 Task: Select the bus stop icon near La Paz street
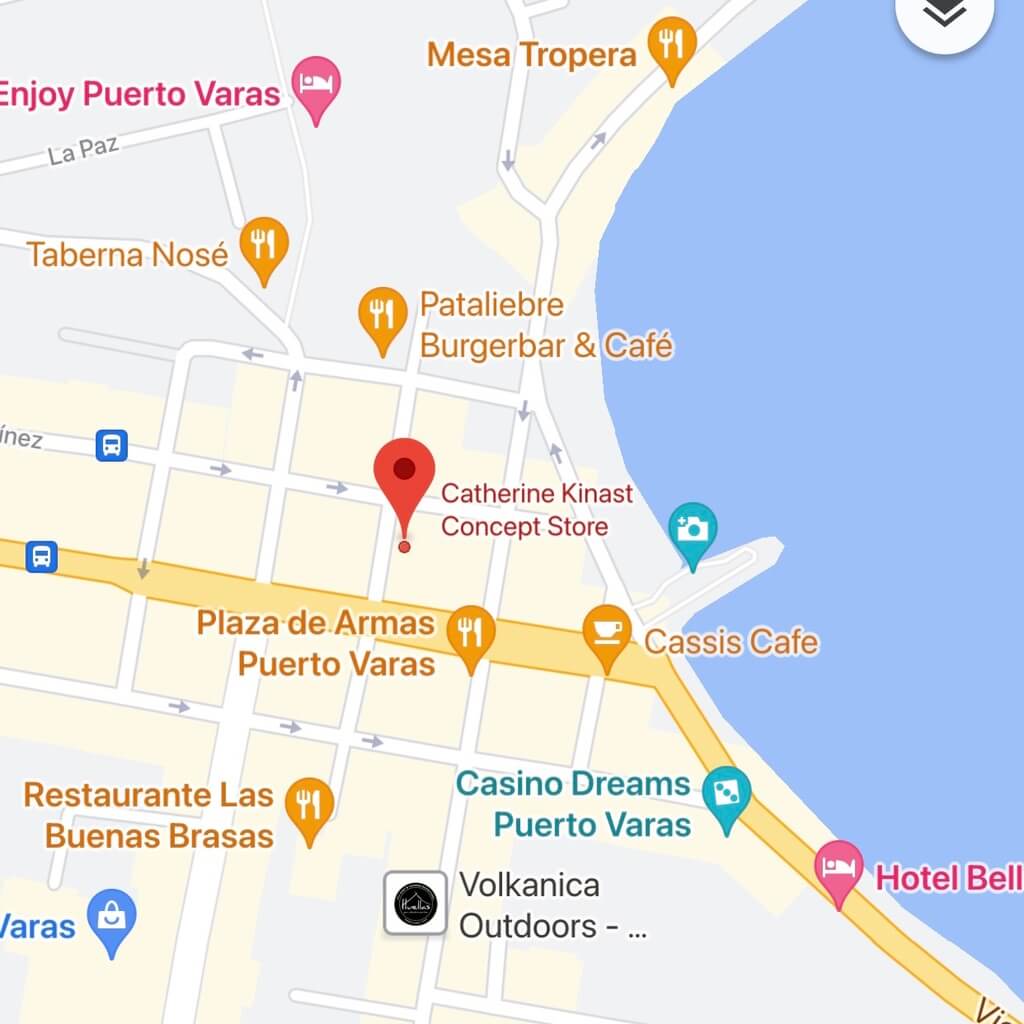pos(112,445)
